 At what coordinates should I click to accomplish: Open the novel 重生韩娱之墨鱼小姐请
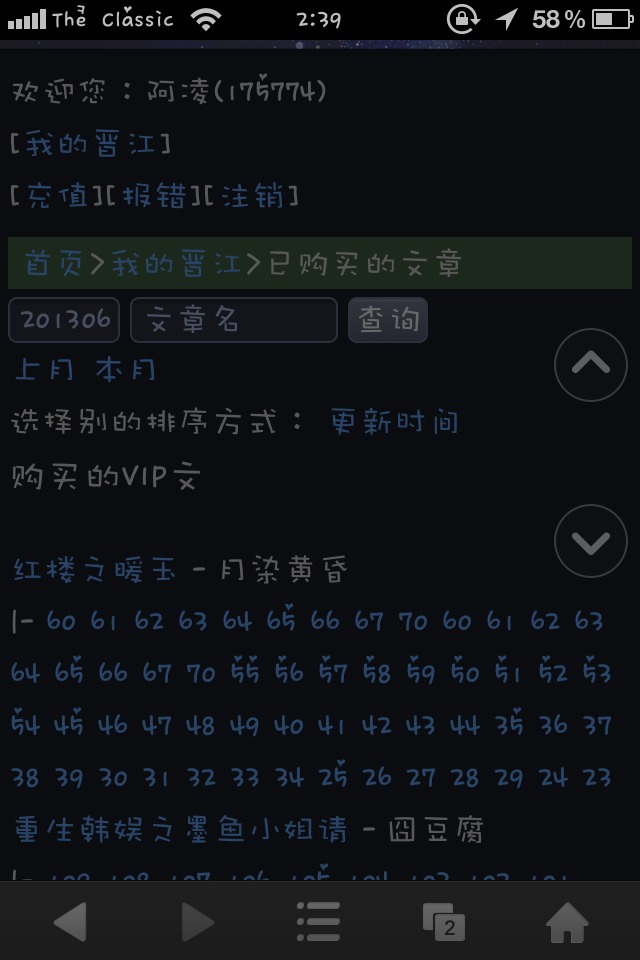pyautogui.click(x=180, y=829)
